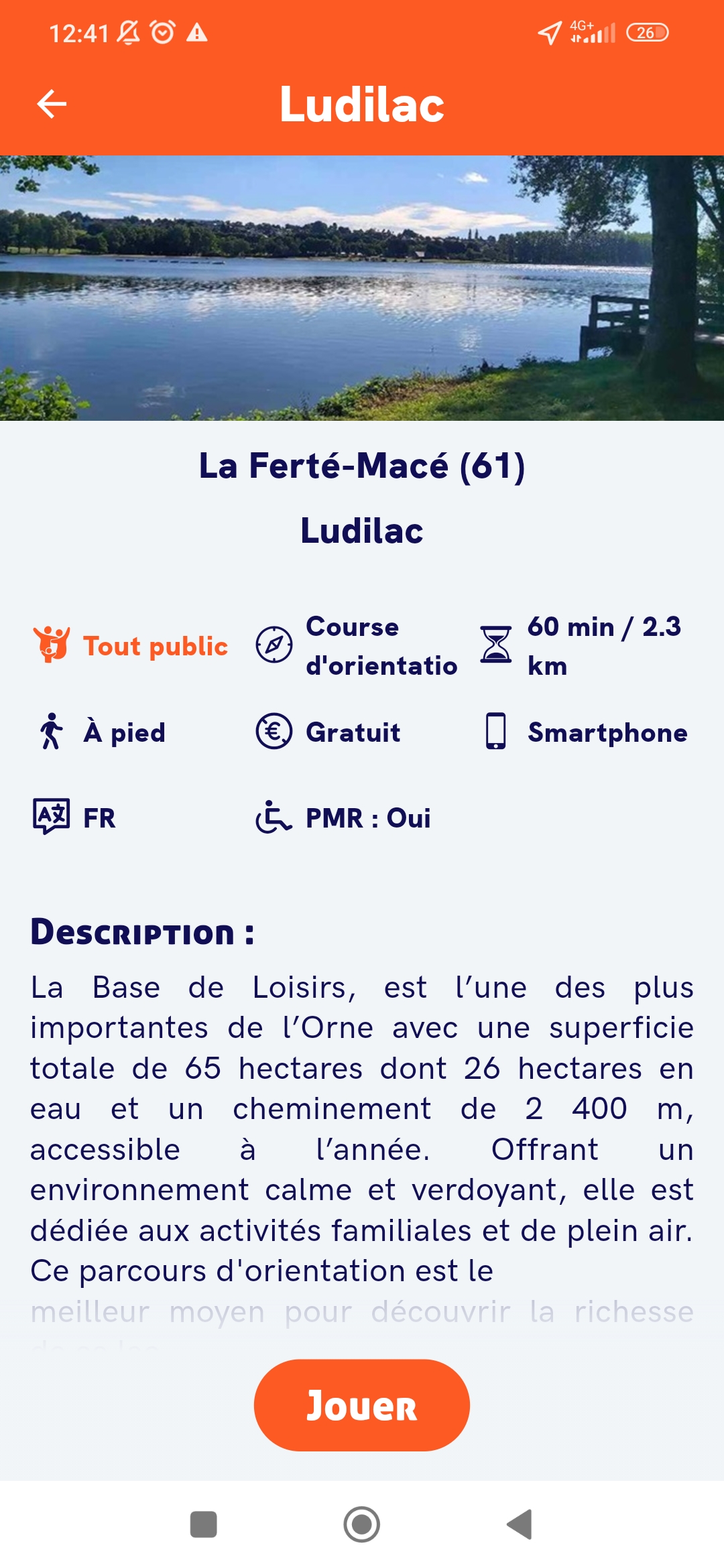The height and width of the screenshot is (1568, 724).
Task: Open the recent apps overview
Action: pos(203,1524)
